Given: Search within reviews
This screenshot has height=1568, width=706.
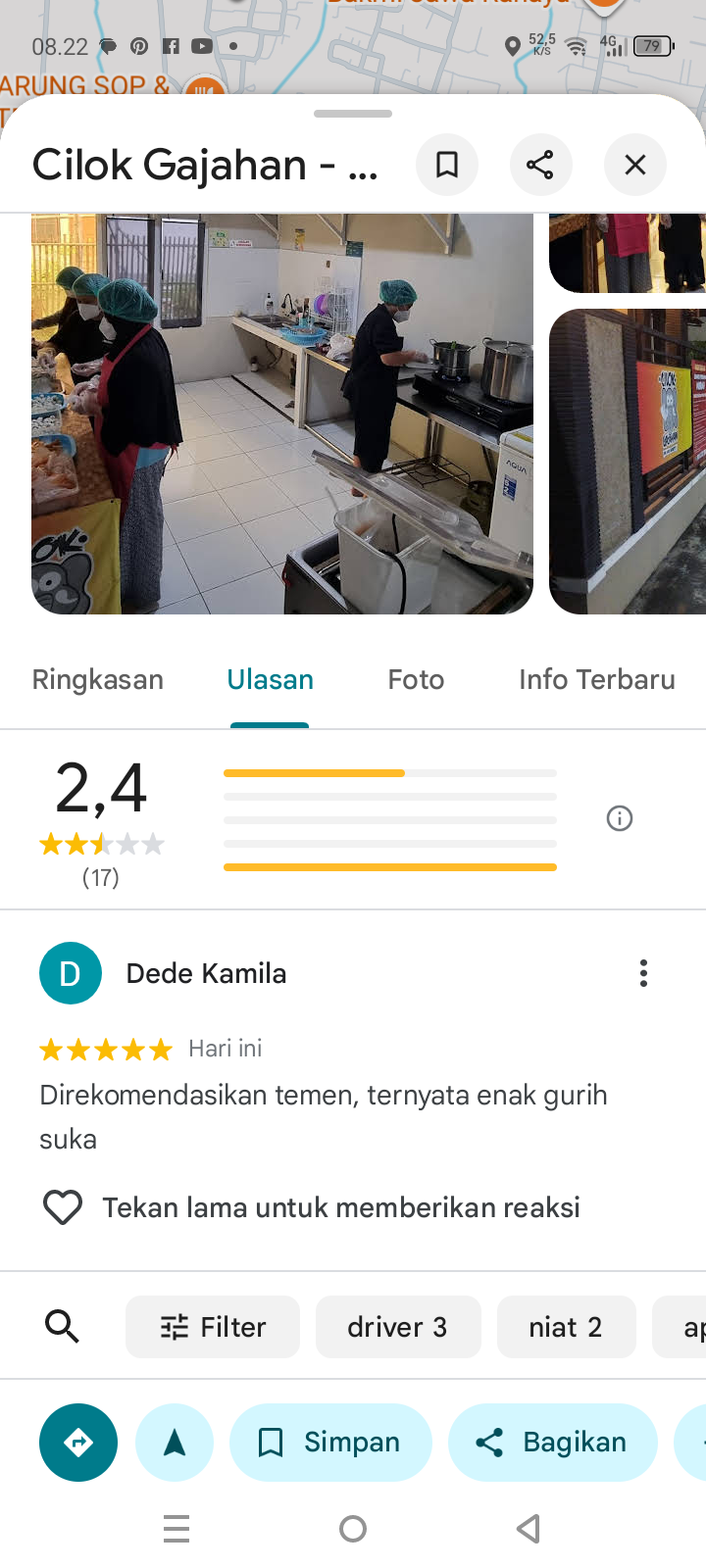Looking at the screenshot, I should (x=63, y=1327).
